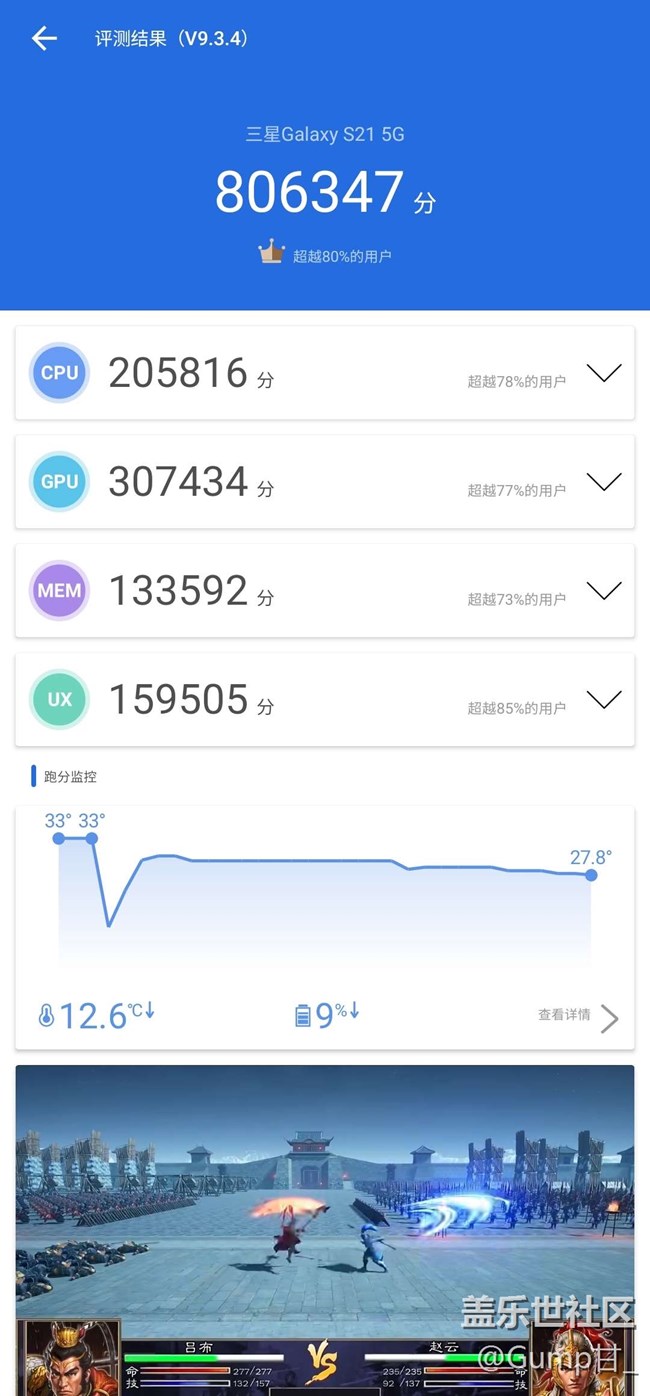Expand the GPU score breakdown
The image size is (650, 1396).
pos(604,482)
